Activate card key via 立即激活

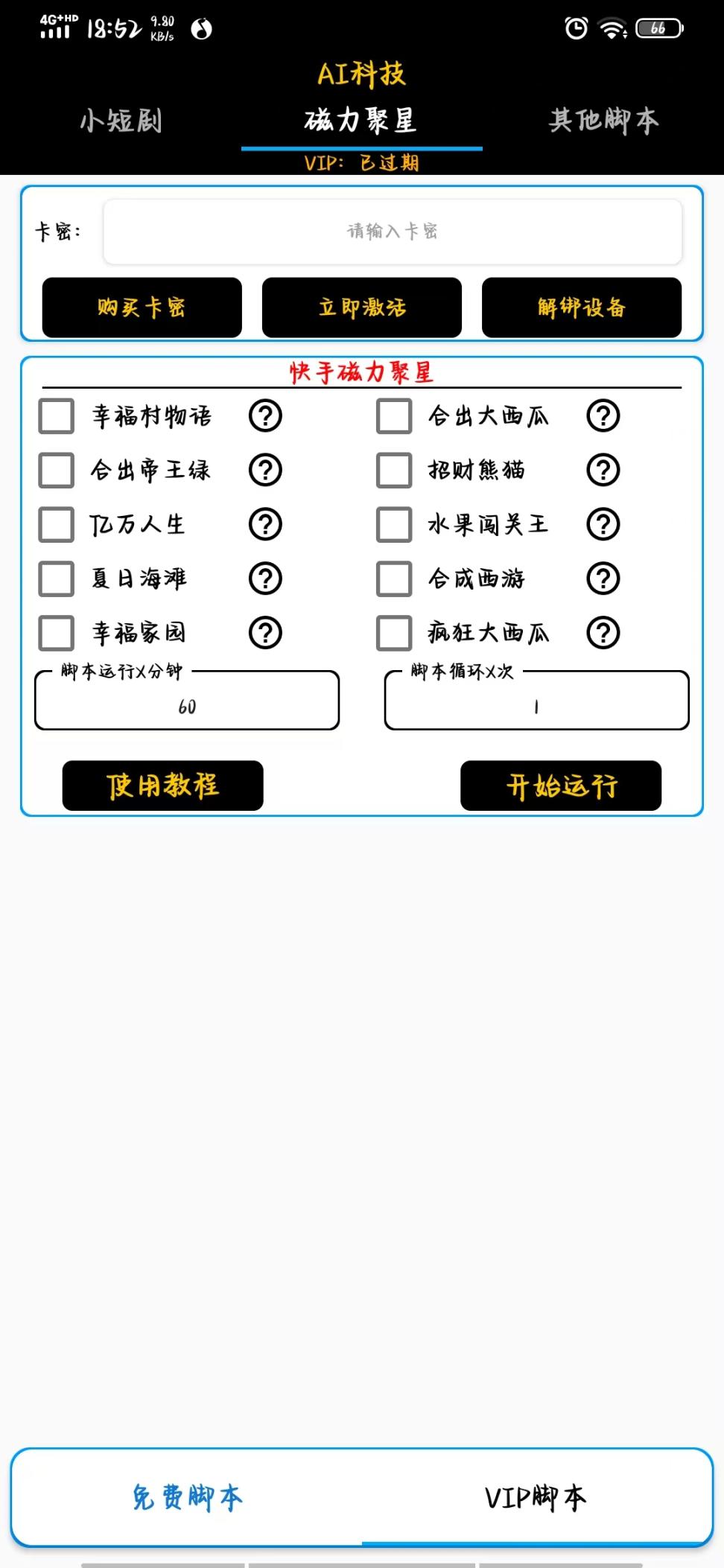pyautogui.click(x=361, y=307)
